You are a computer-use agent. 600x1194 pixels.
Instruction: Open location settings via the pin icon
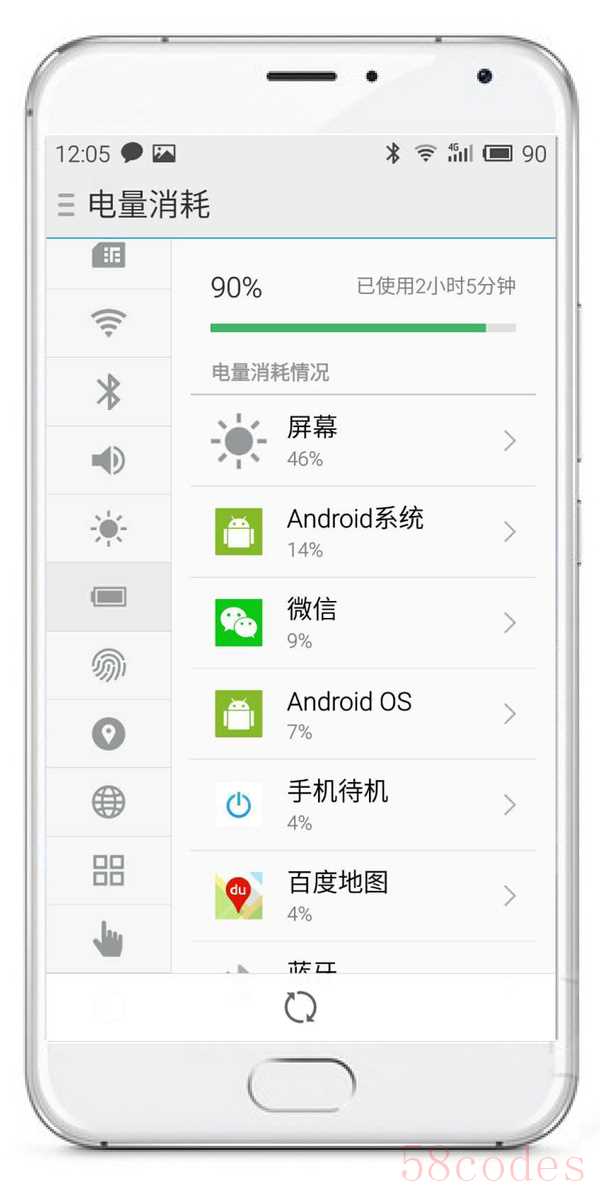[x=108, y=734]
